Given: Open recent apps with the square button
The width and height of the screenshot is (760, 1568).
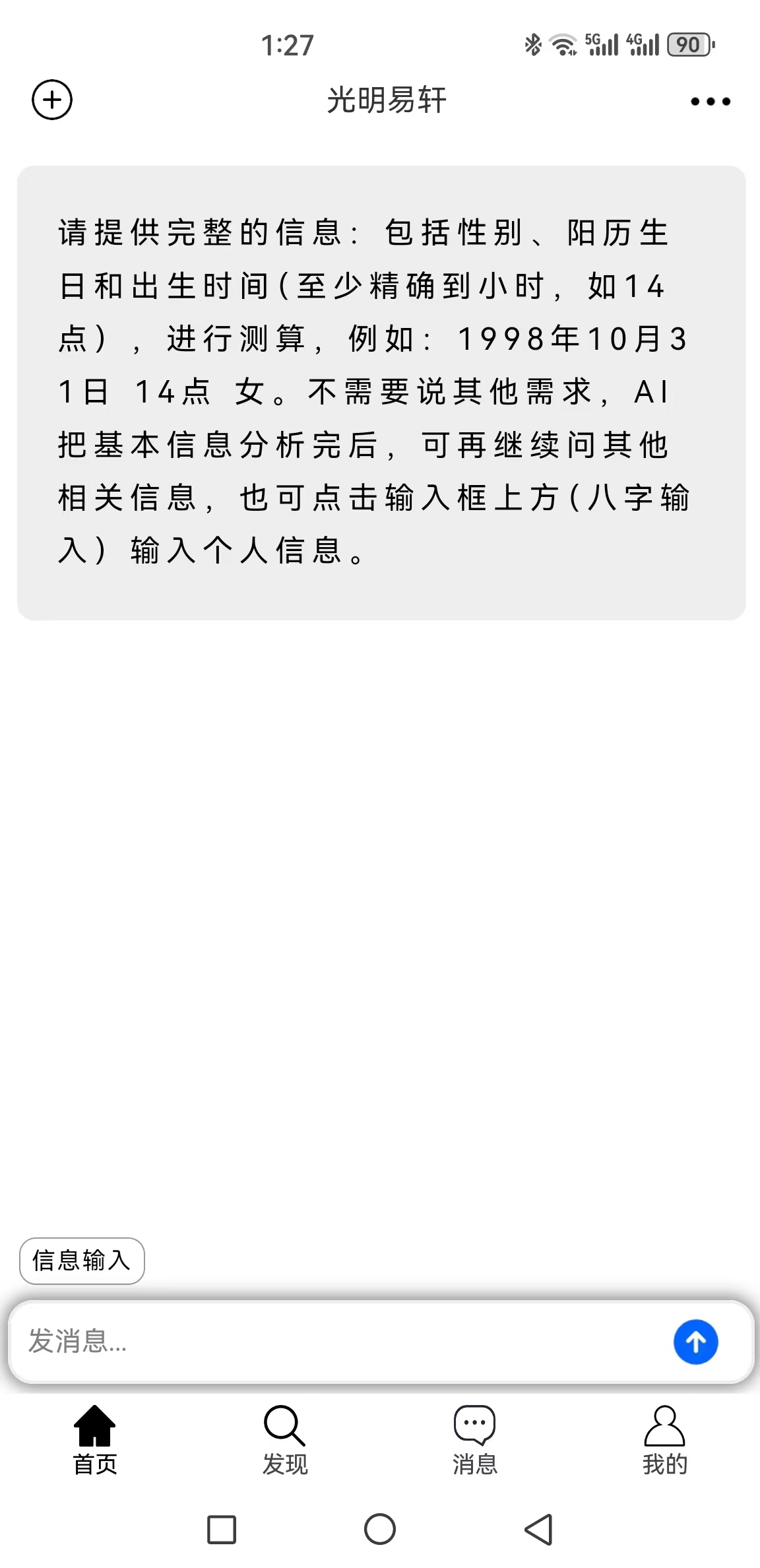Looking at the screenshot, I should (222, 1530).
